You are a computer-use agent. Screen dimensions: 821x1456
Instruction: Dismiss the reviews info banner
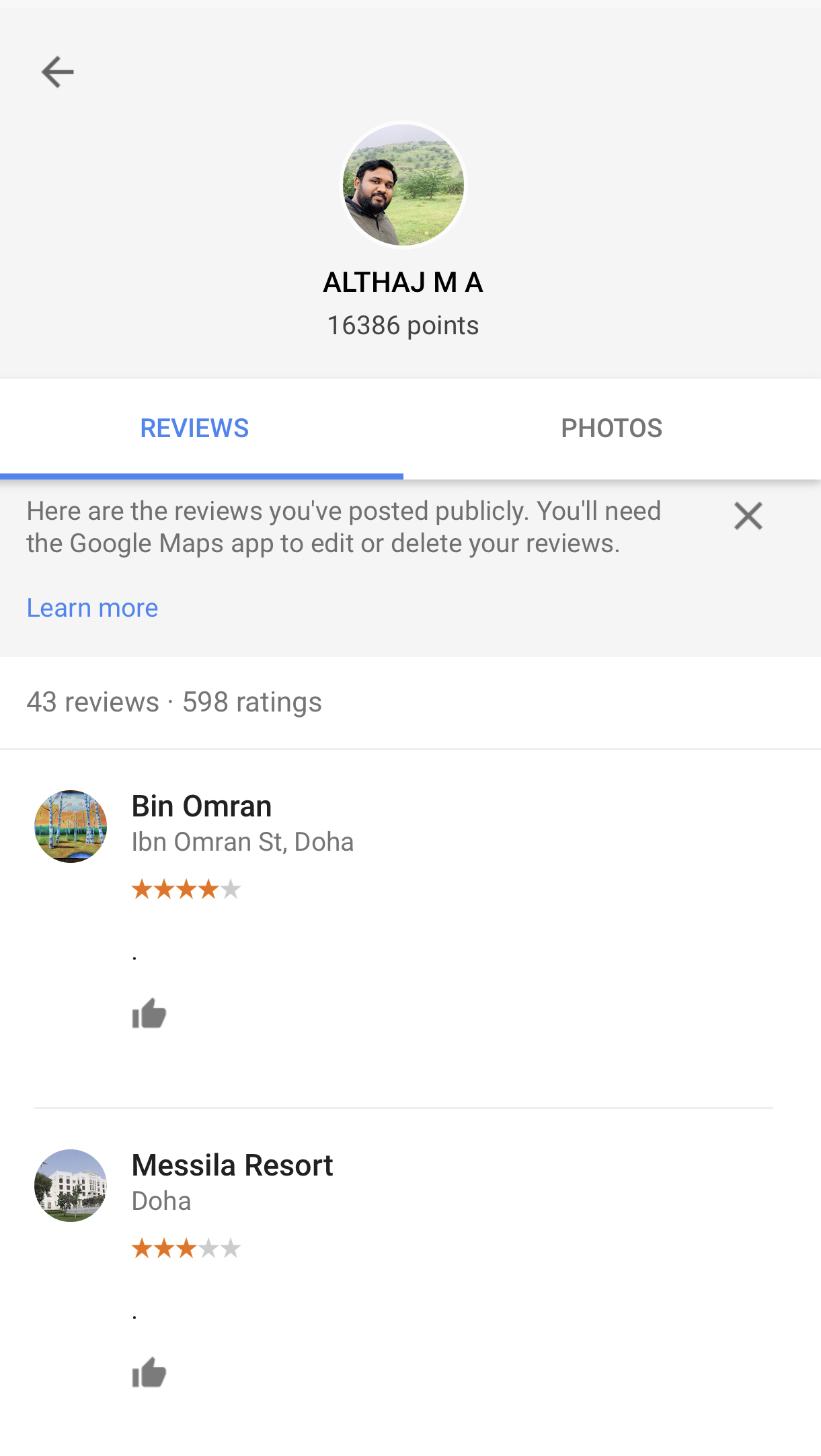748,516
